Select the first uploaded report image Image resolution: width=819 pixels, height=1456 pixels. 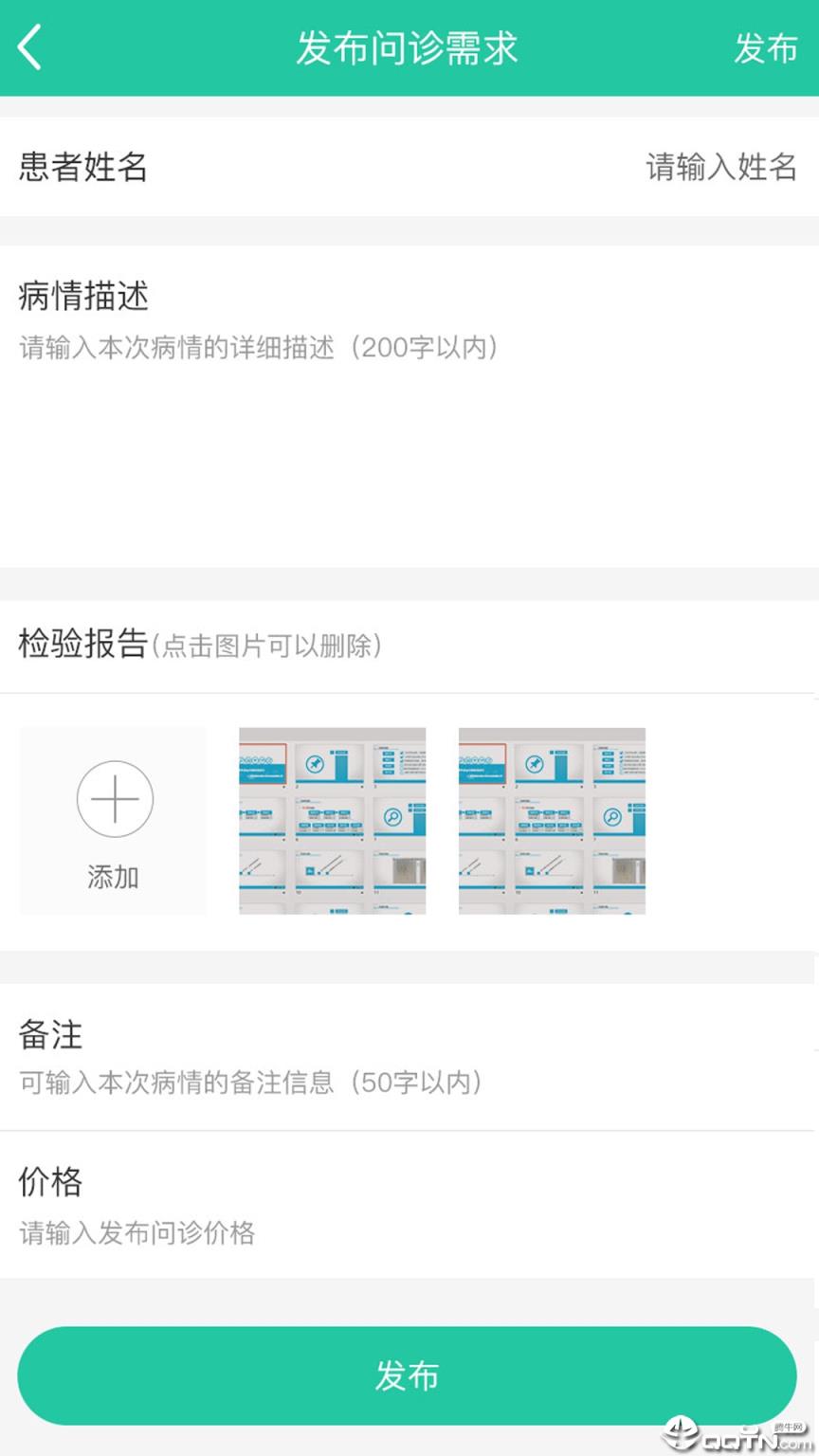[x=332, y=820]
